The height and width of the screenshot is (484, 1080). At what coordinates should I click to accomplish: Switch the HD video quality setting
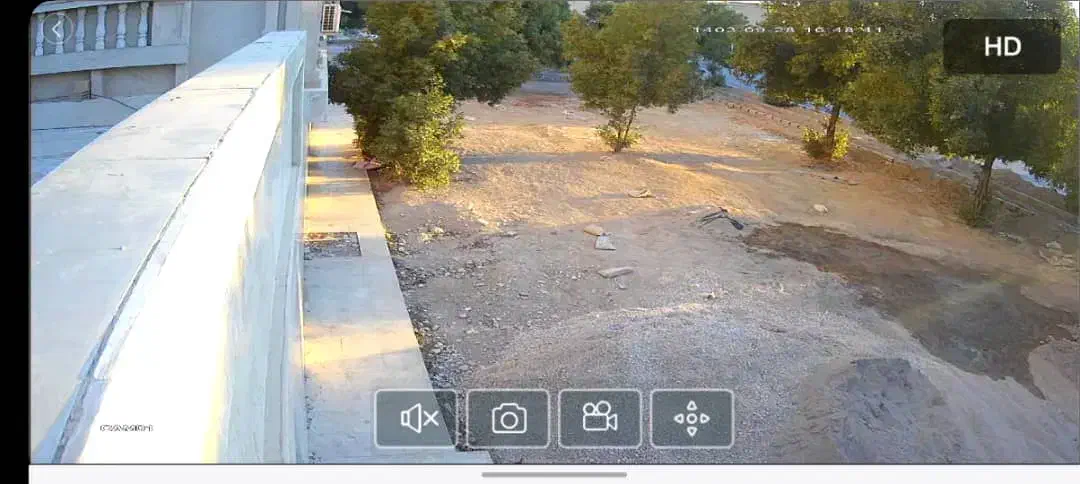tap(1001, 46)
